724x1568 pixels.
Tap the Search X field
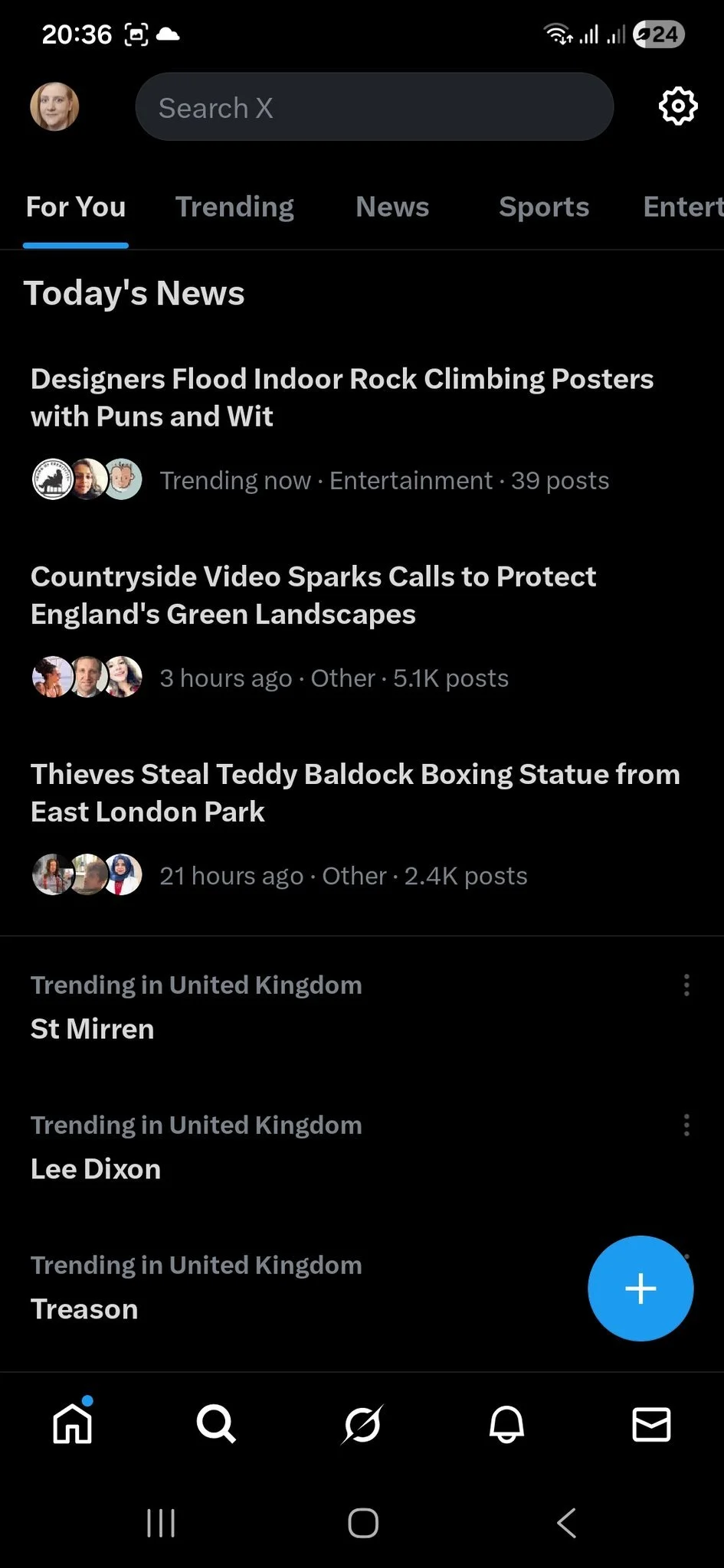coord(374,107)
